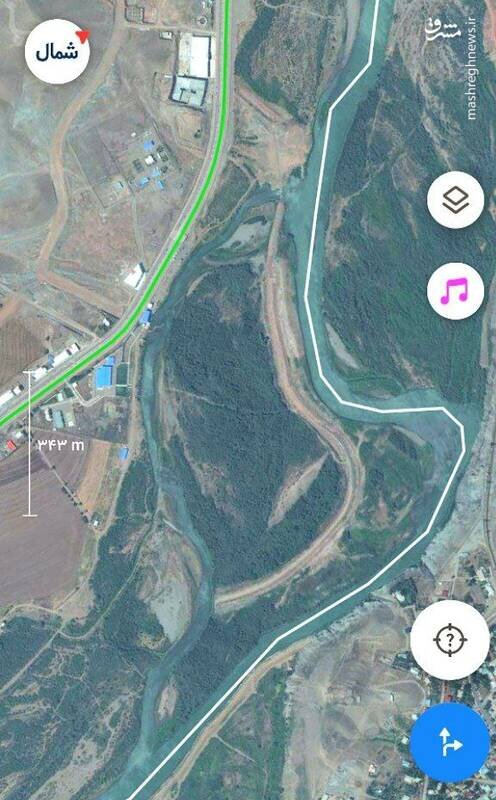This screenshot has height=800, width=496.
Task: Tap the شمال north compass button
Action: point(57,52)
